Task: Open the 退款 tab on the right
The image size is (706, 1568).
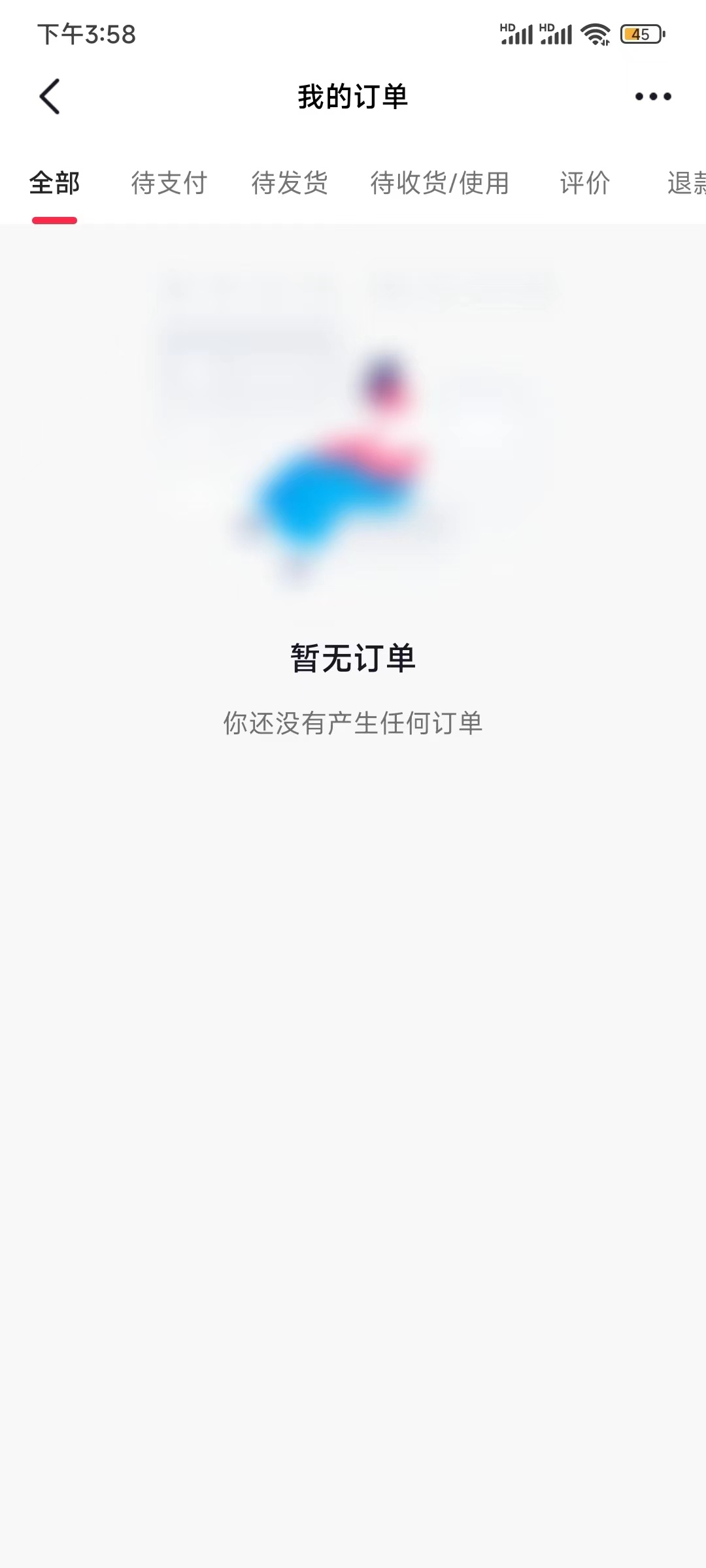Action: pos(683,184)
